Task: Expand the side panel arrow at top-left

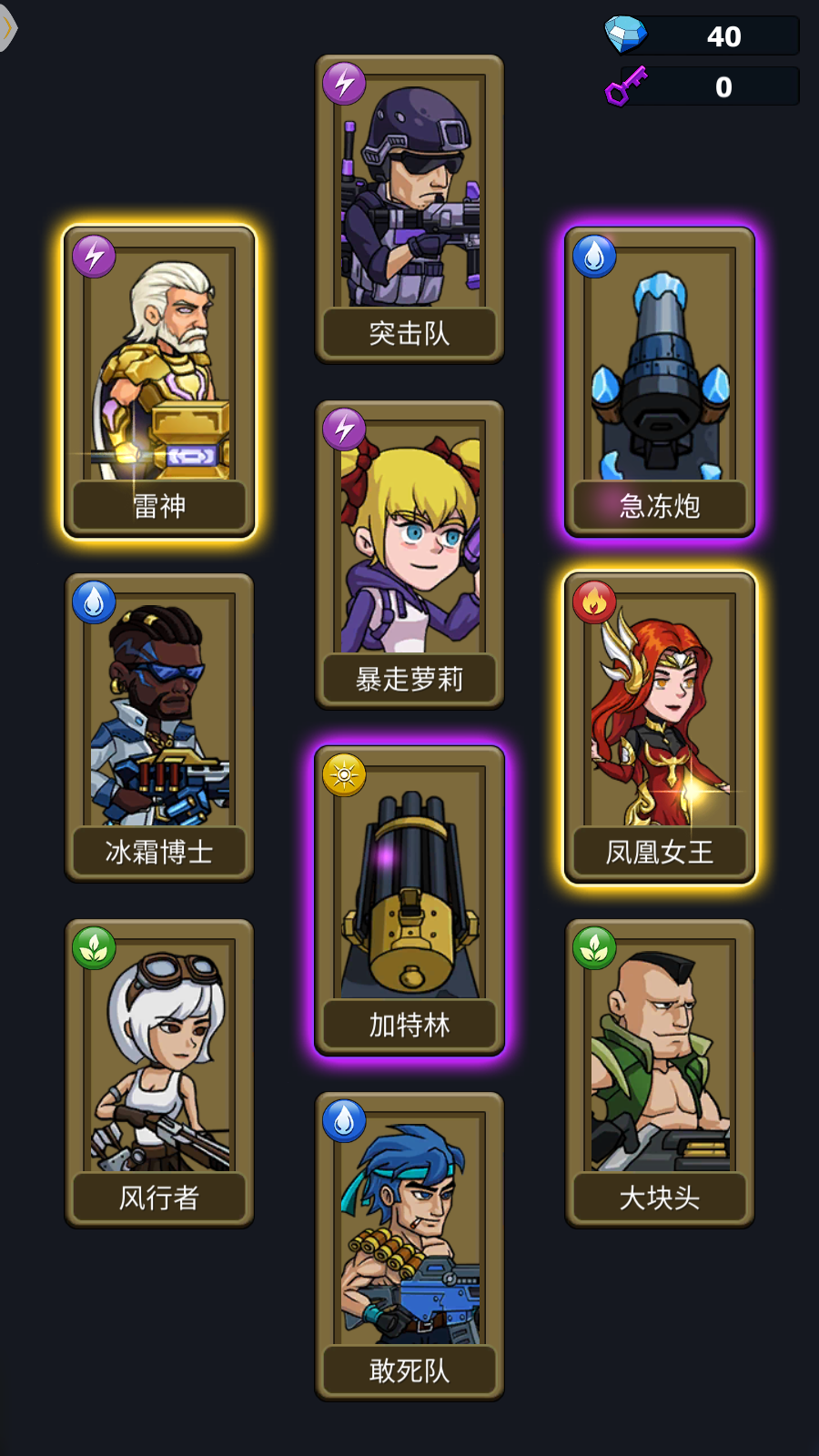Action: point(7,27)
